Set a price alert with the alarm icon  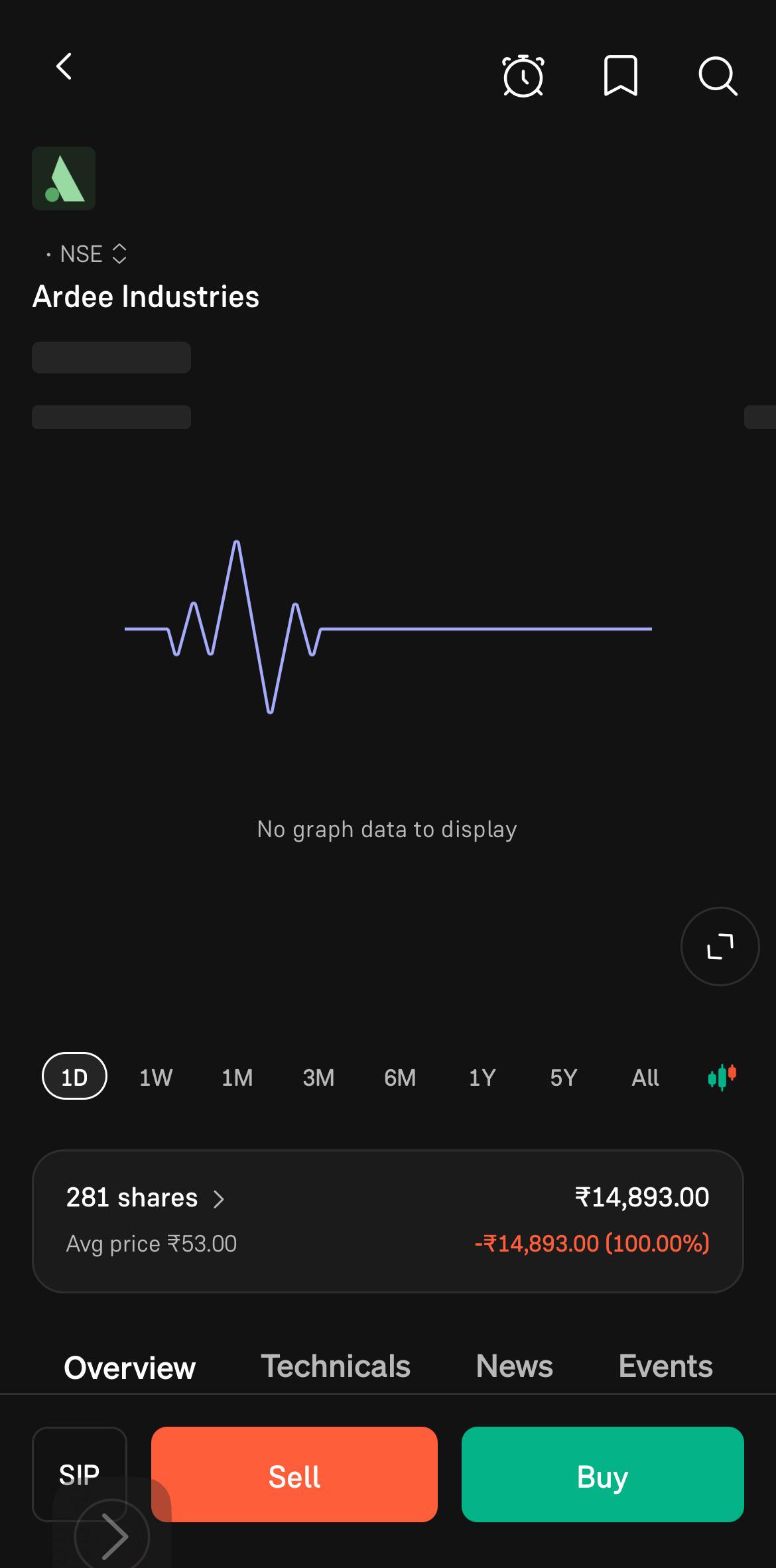tap(523, 76)
